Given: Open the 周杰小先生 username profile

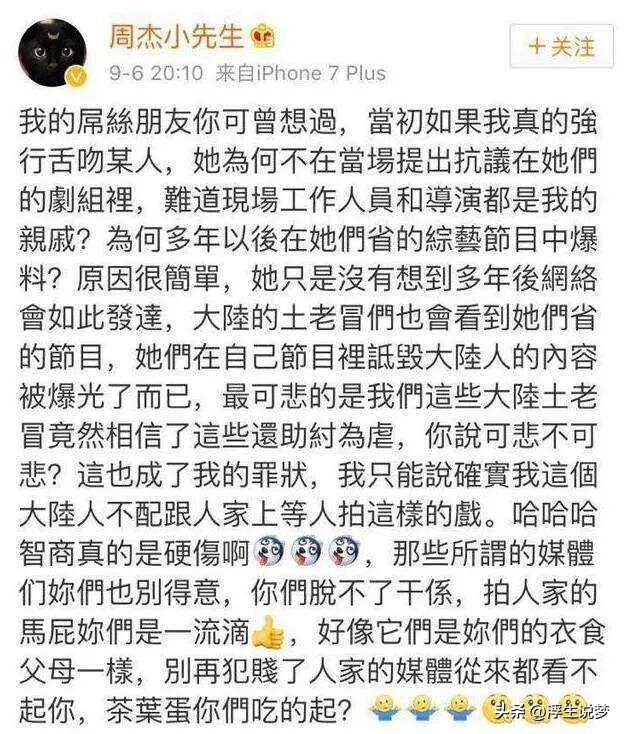Looking at the screenshot, I should point(178,37).
